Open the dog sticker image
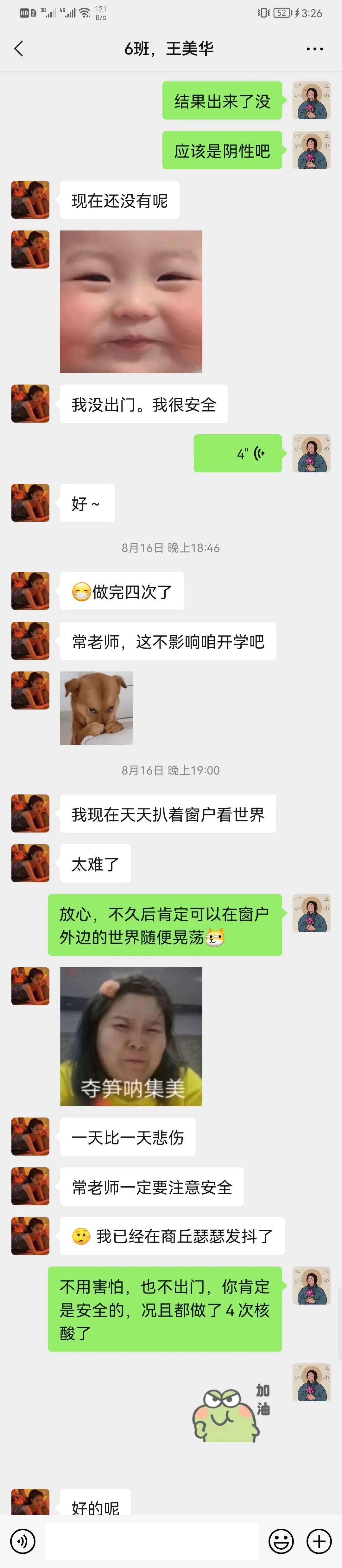The height and width of the screenshot is (1568, 342). click(x=96, y=707)
